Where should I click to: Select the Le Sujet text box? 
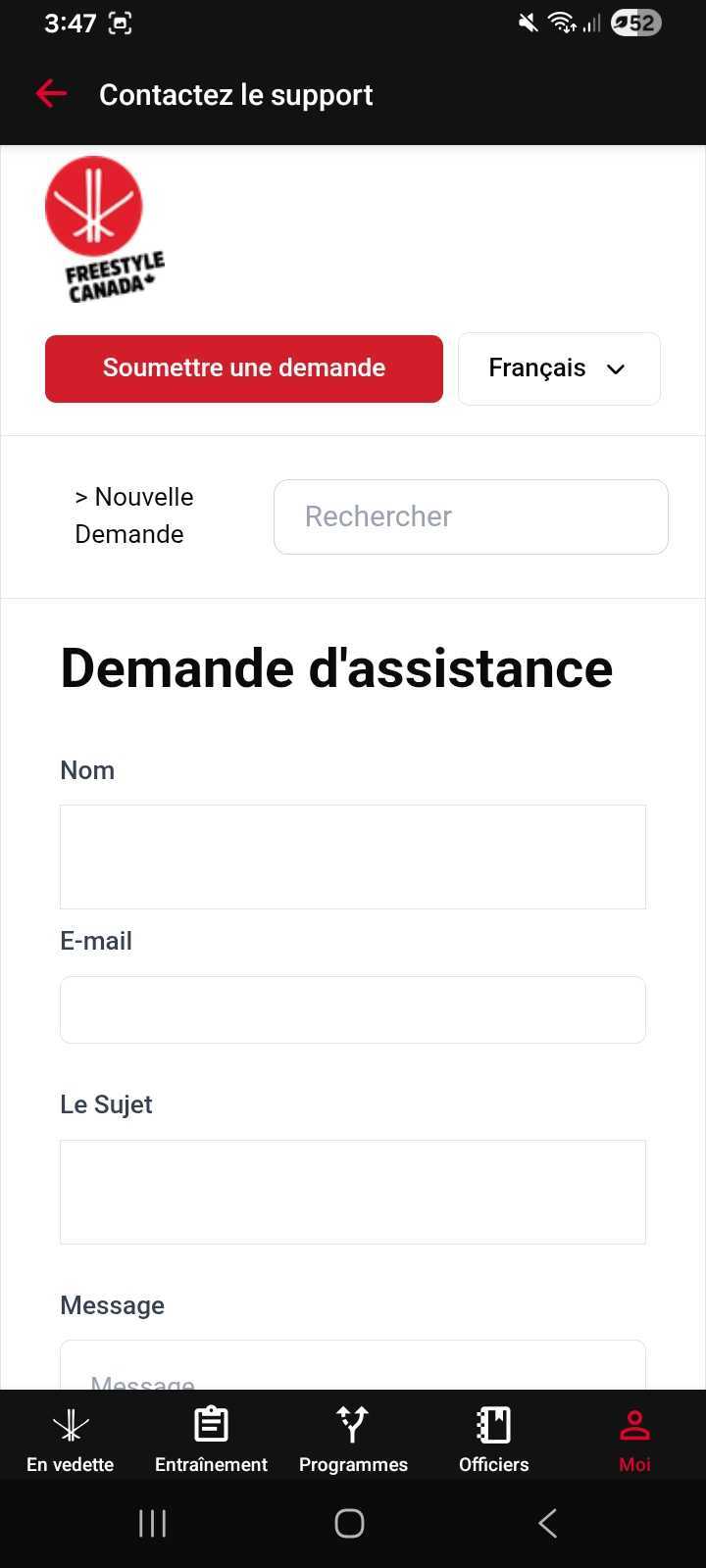(353, 1192)
